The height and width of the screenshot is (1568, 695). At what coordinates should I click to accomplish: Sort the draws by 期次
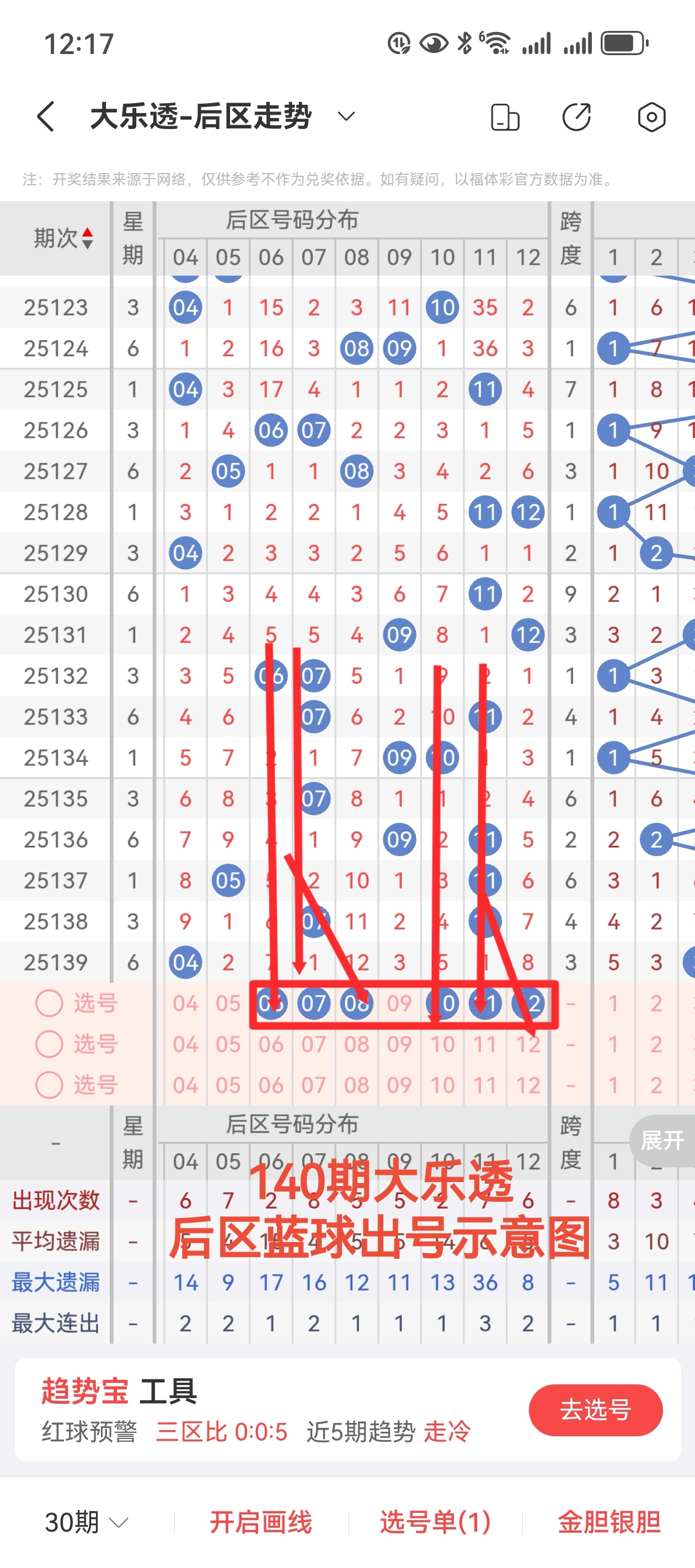coord(63,239)
